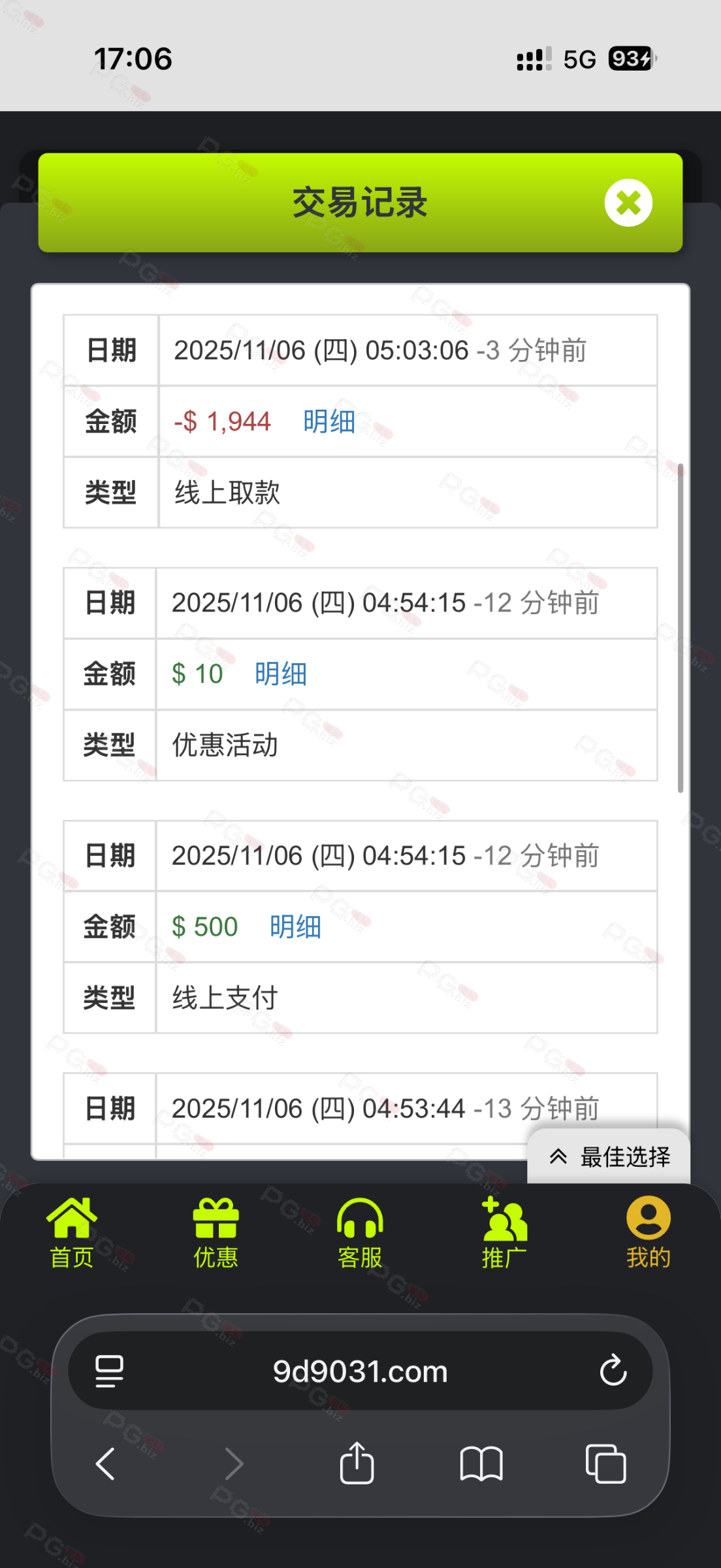721x1568 pixels.
Task: Expand the 最佳选择 panel
Action: click(x=609, y=1157)
